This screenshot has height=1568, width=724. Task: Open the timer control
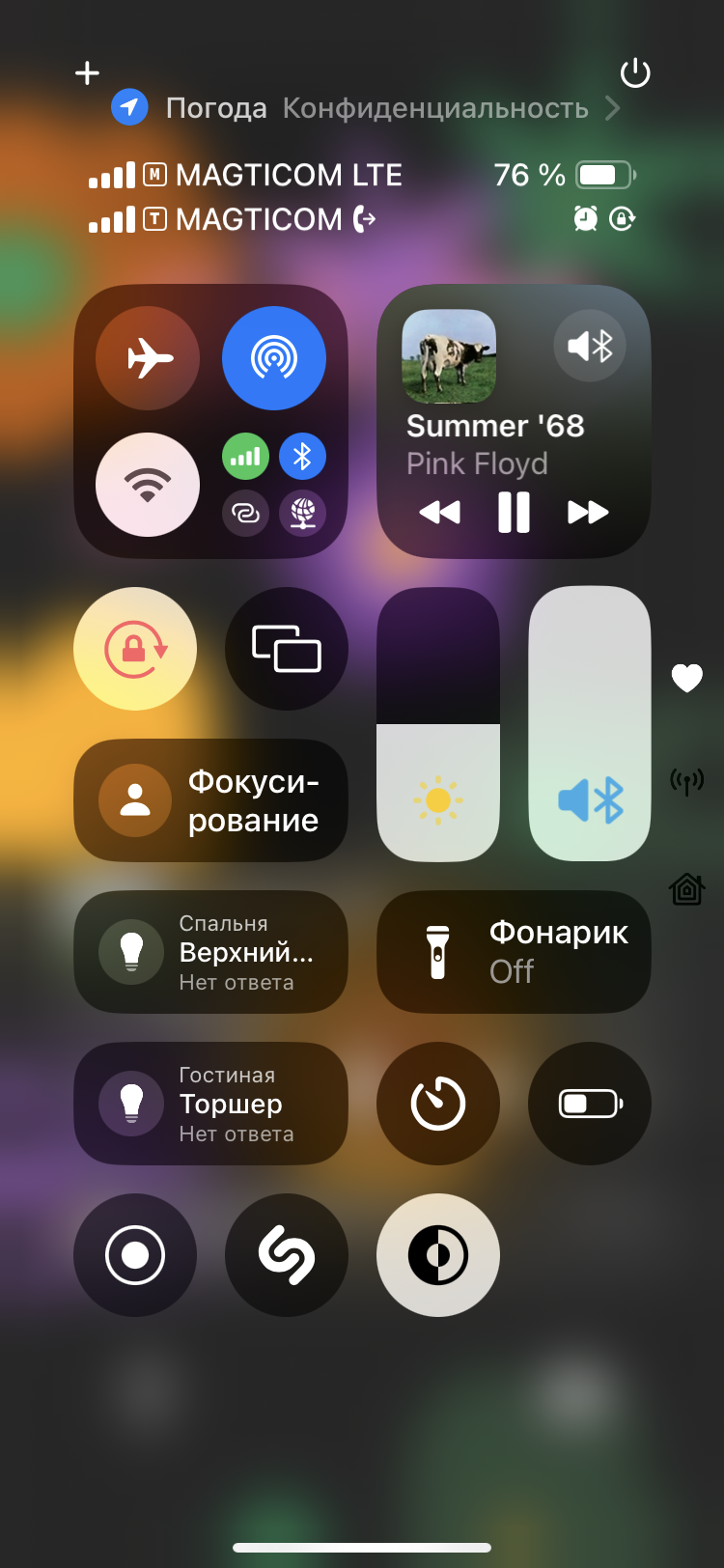click(x=438, y=1104)
